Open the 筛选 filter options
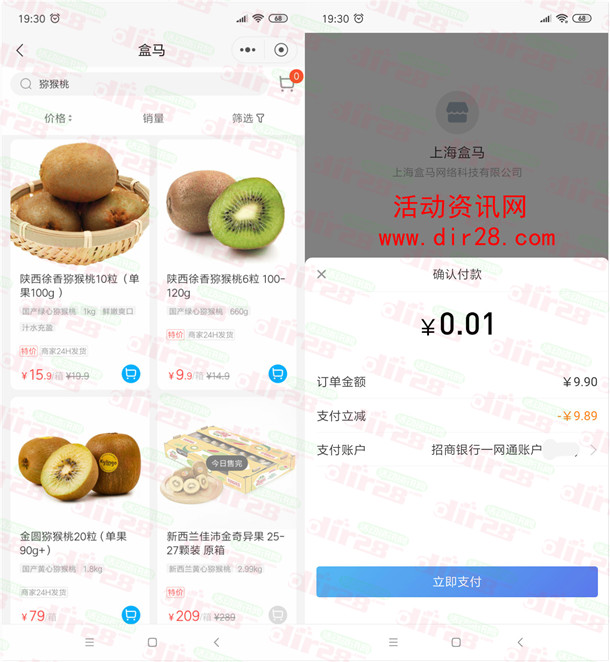The width and height of the screenshot is (610, 662). tap(248, 118)
